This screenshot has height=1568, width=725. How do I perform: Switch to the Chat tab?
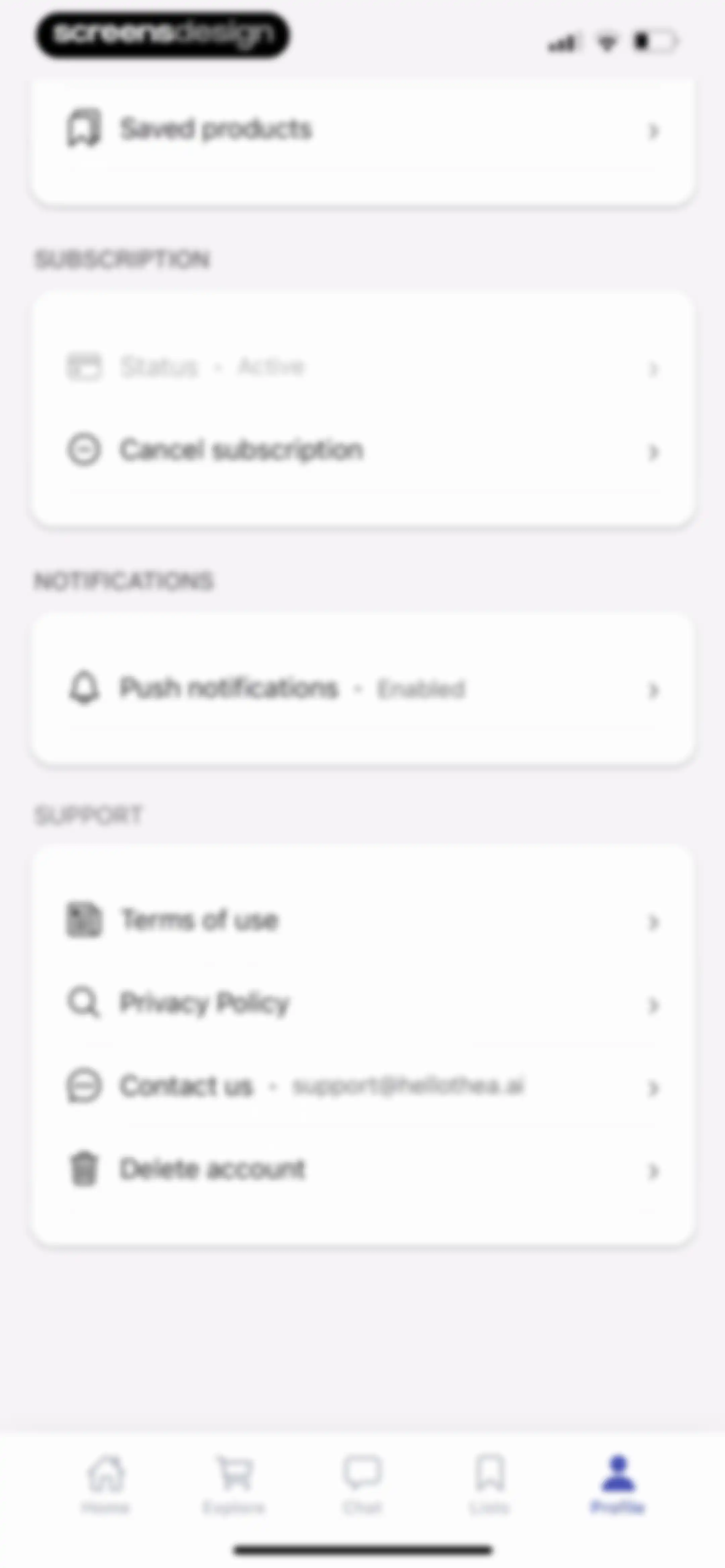tap(362, 1484)
